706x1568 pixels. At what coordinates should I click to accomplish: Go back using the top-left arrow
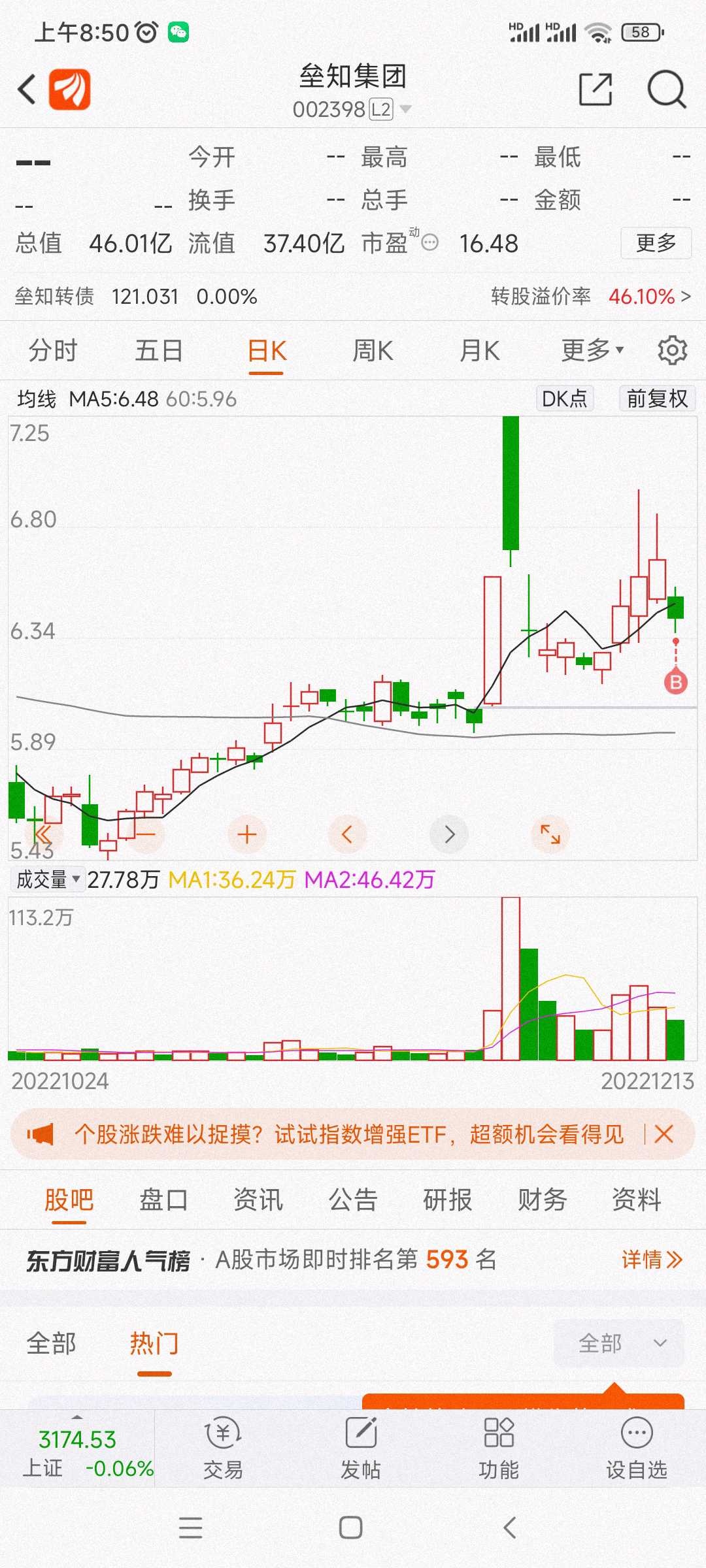click(x=27, y=90)
